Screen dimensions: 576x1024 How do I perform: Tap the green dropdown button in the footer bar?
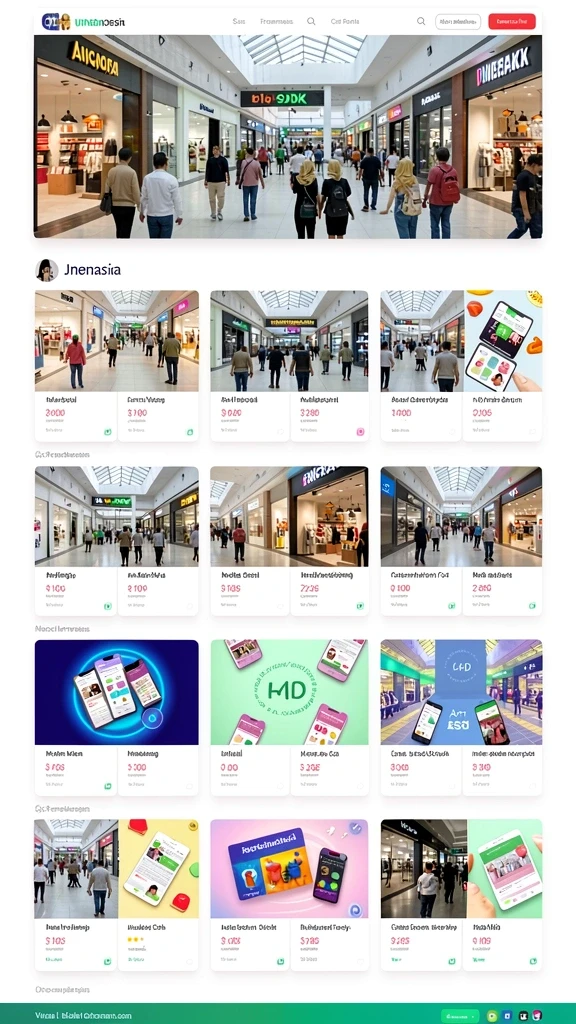tap(460, 1016)
